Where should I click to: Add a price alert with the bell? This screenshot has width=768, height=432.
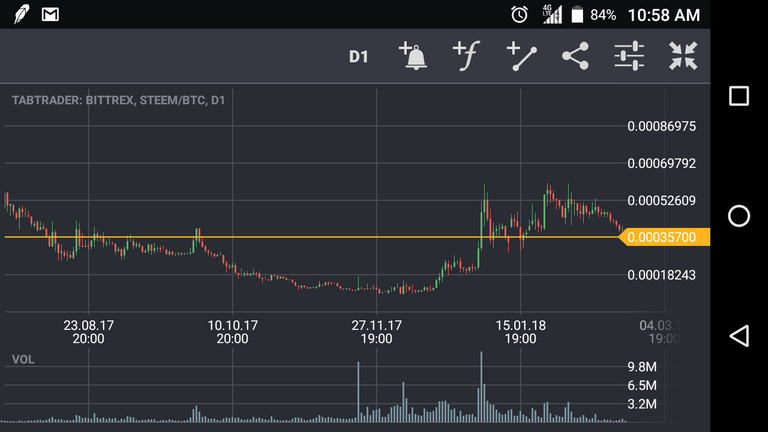413,56
